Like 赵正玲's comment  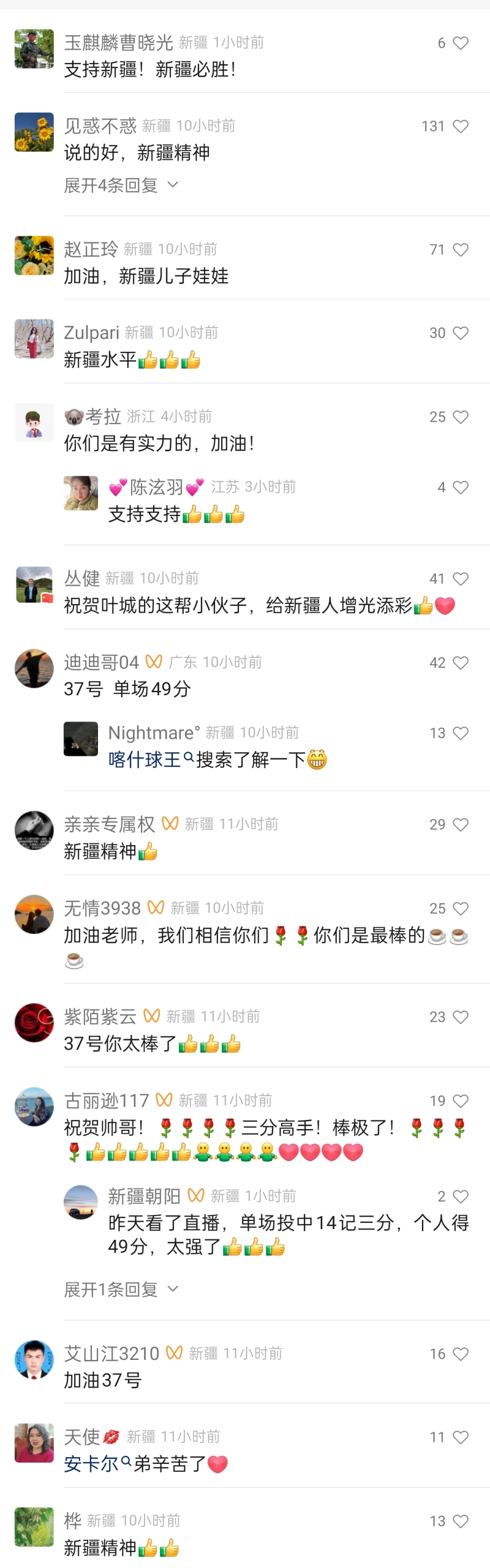(x=460, y=250)
